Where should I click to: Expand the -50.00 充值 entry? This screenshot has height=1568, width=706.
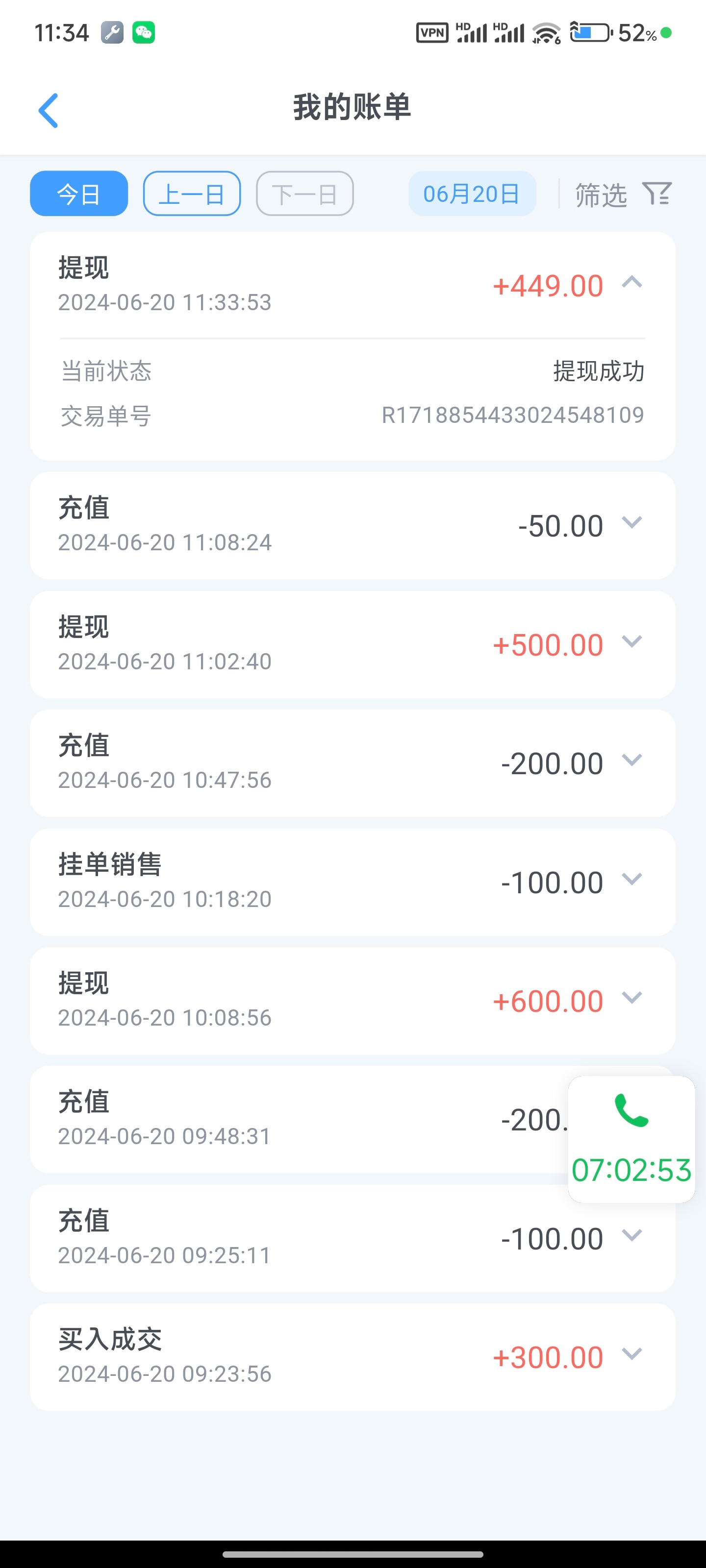click(631, 523)
